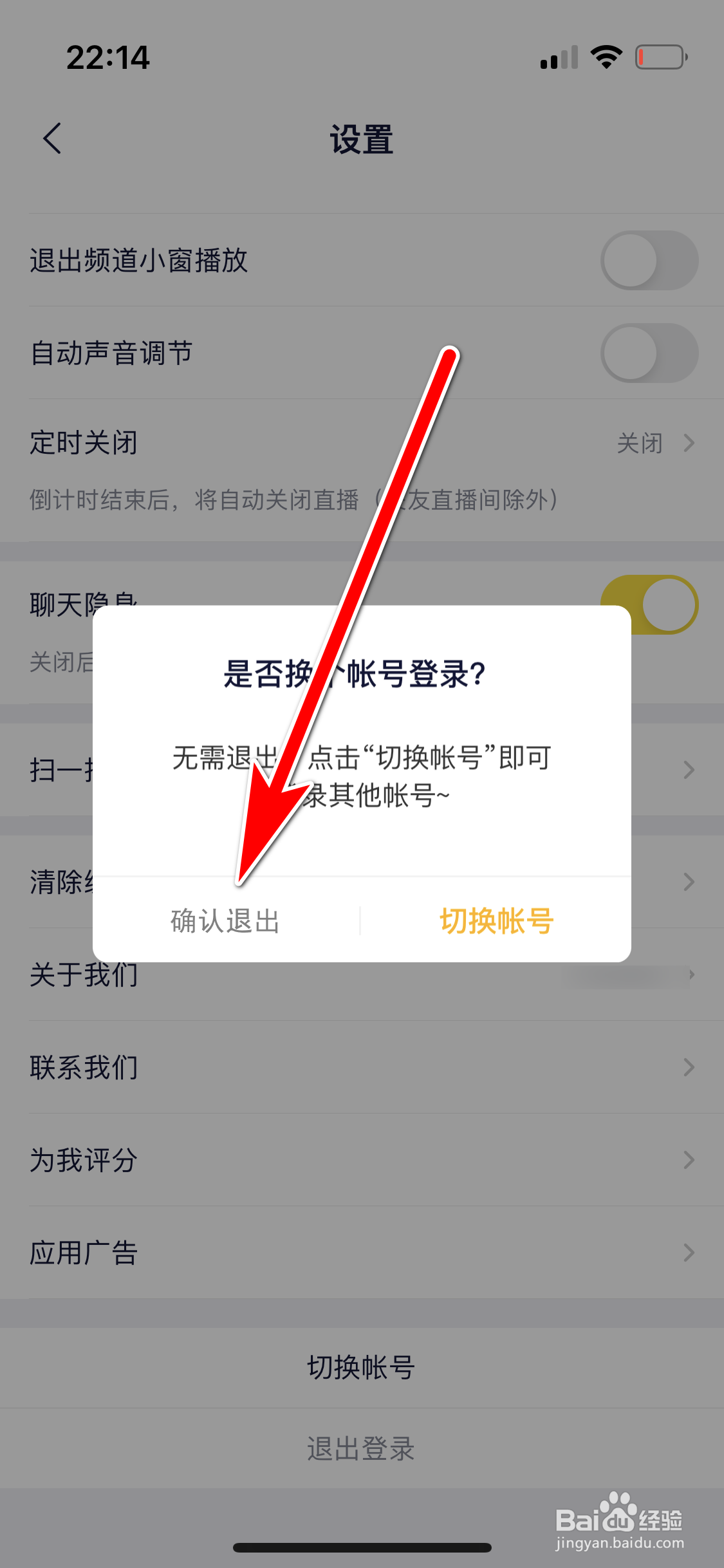Tap 退出登录 at the bottom
Screen dimensions: 724x1568
pos(362,1450)
